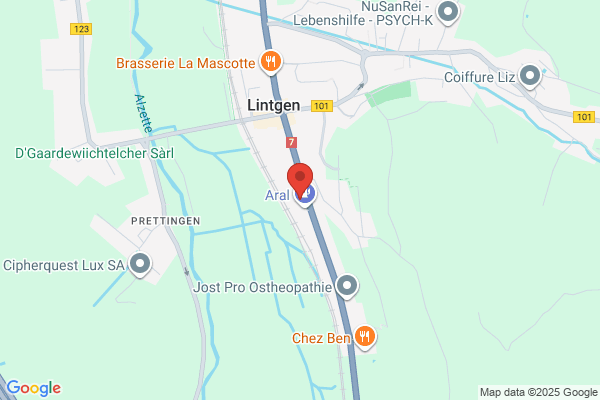Select the Chez Ben restaurant marker
The image size is (600, 400).
[365, 337]
